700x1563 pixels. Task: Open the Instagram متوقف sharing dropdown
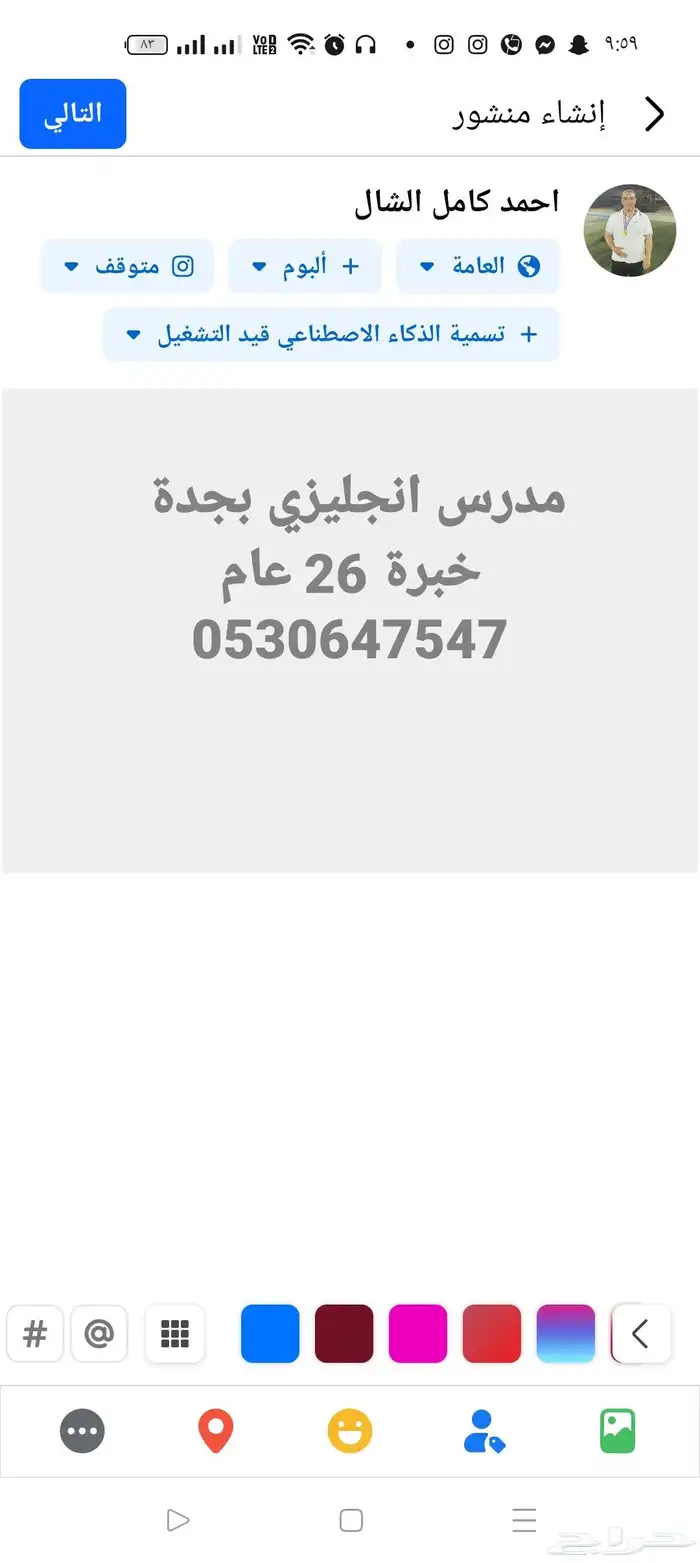click(x=127, y=266)
